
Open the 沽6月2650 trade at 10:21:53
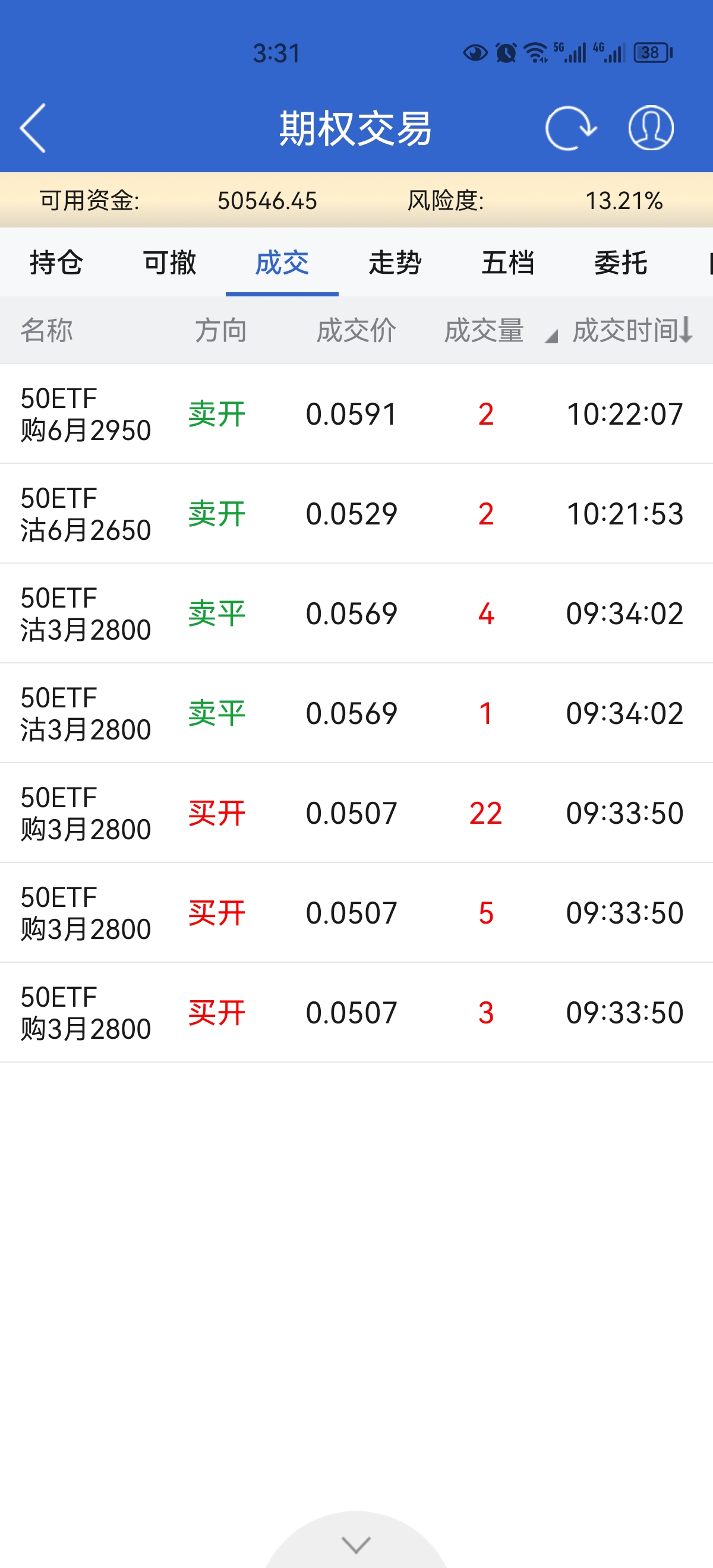pyautogui.click(x=356, y=514)
